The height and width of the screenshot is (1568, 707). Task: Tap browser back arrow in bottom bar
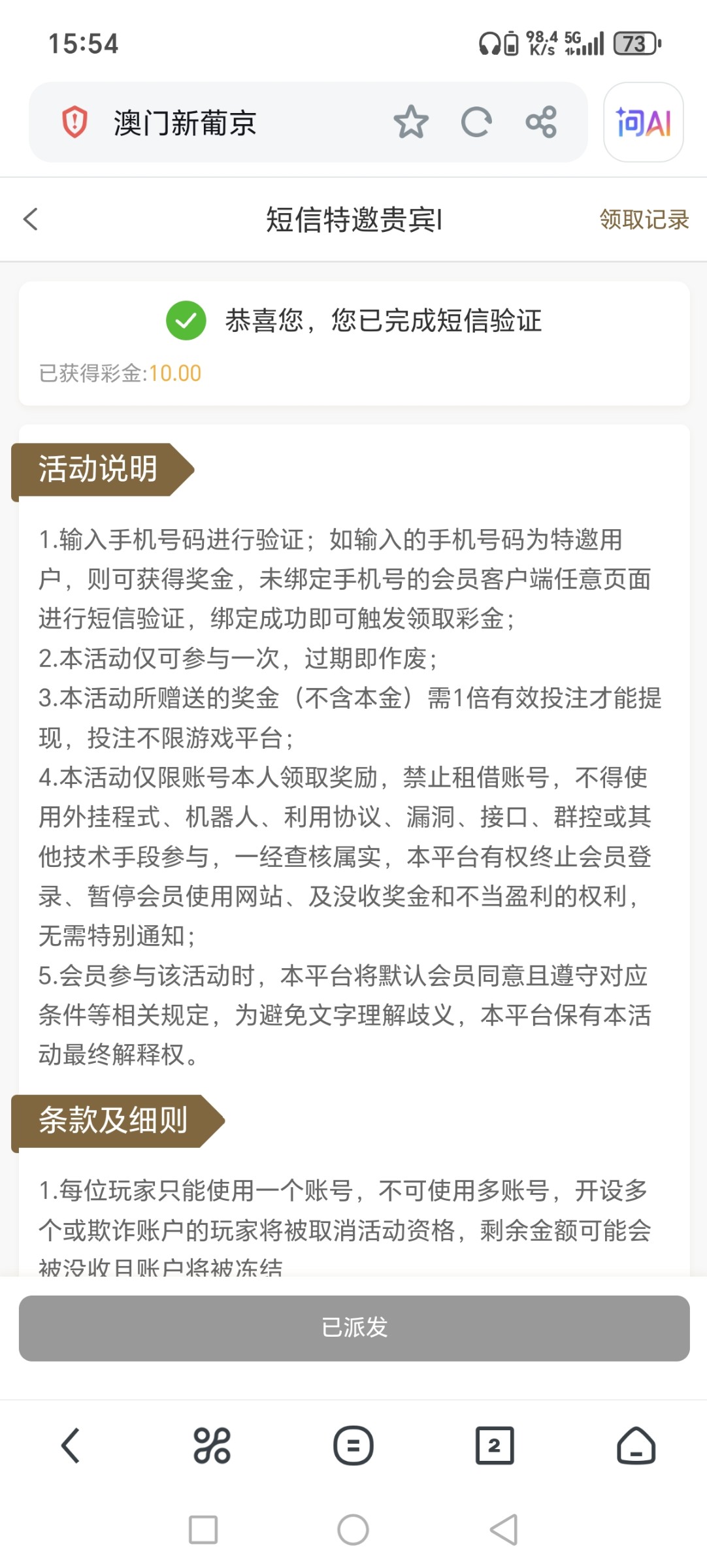pos(70,1446)
